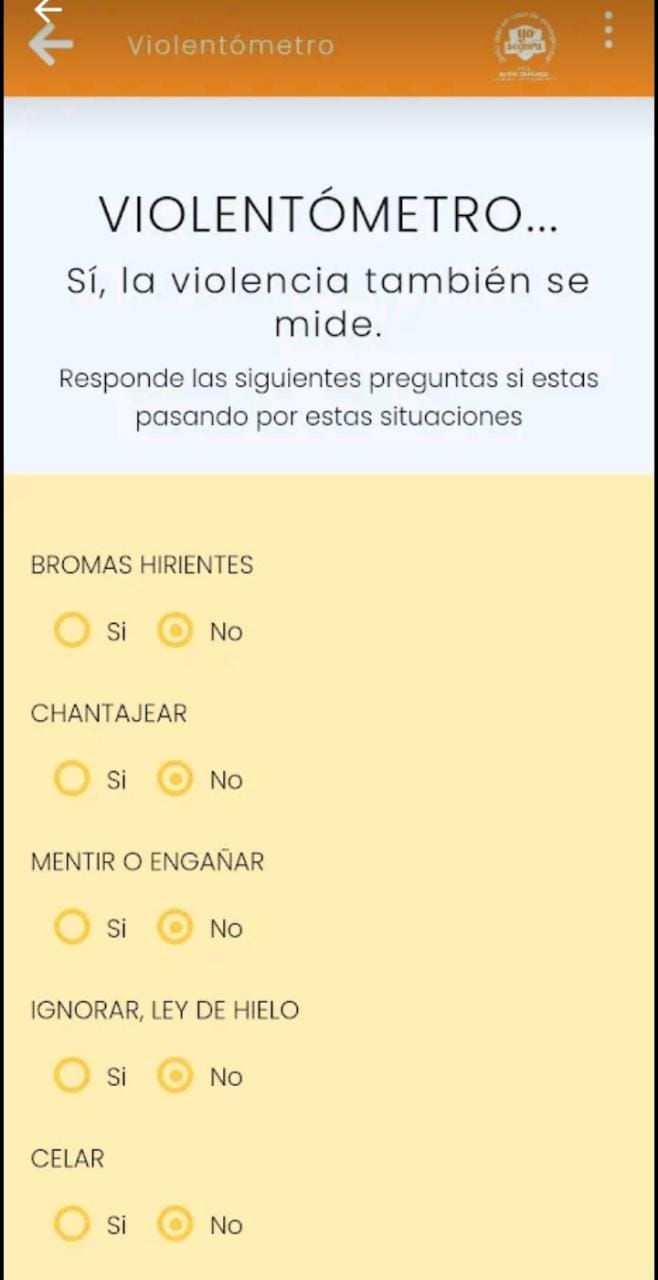Viewport: 658px width, 1280px height.
Task: Tap No for IGNORAR, LEY DE HIELO
Action: (175, 1076)
